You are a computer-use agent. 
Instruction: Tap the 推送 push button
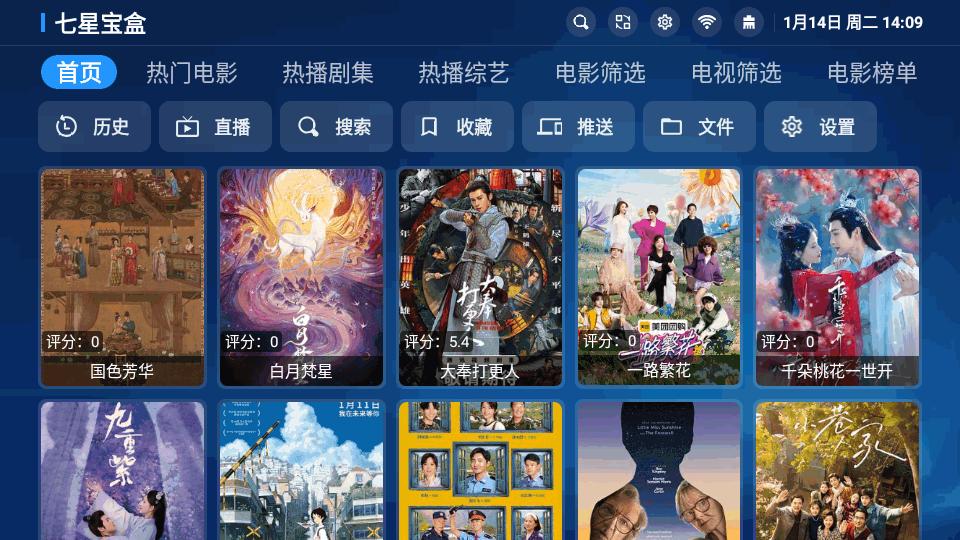click(578, 127)
